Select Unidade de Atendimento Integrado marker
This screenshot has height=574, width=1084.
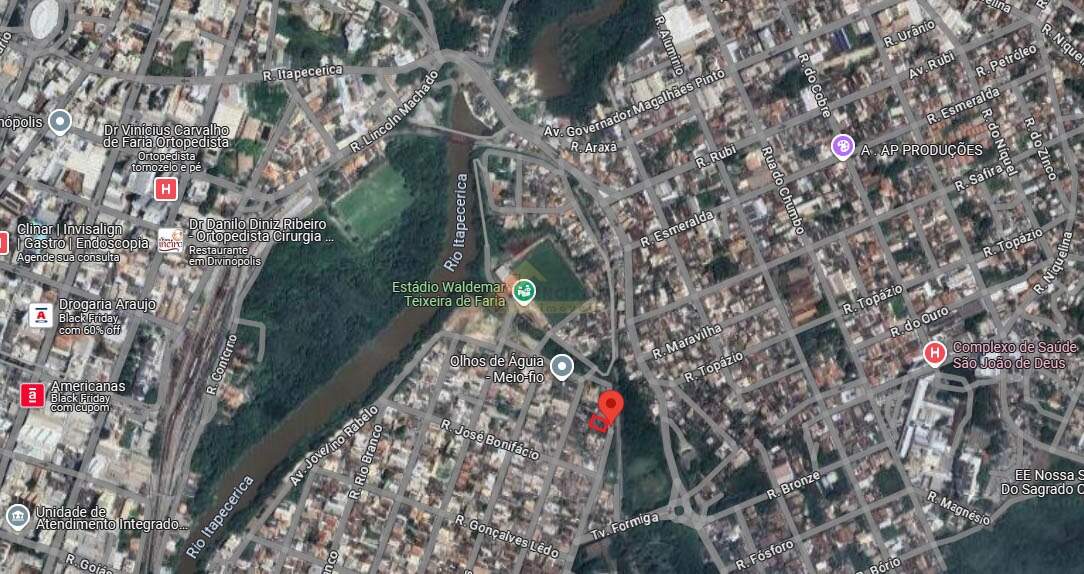[17, 516]
